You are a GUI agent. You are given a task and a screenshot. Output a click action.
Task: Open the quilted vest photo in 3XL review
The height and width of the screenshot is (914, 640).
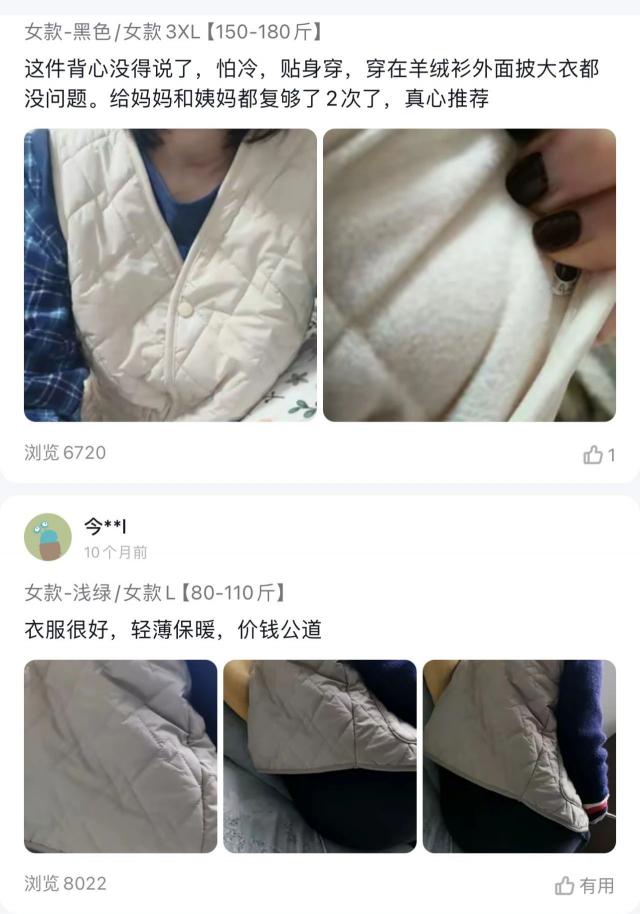[x=170, y=275]
